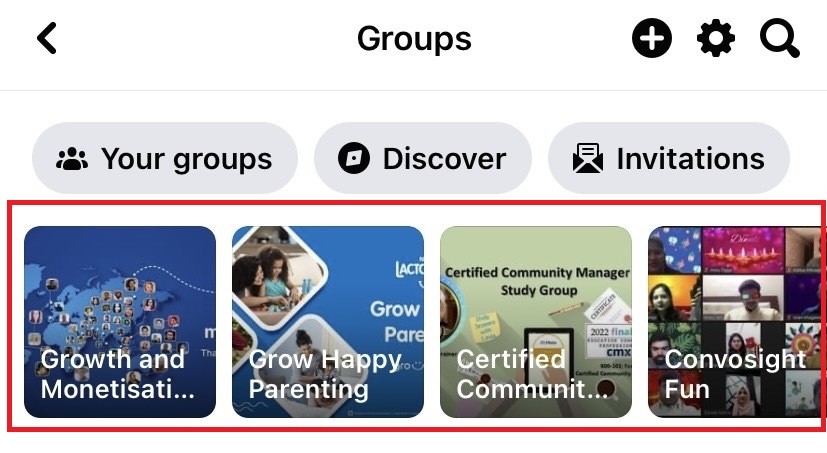Create a new group with plus icon
The width and height of the screenshot is (827, 453).
click(x=652, y=39)
